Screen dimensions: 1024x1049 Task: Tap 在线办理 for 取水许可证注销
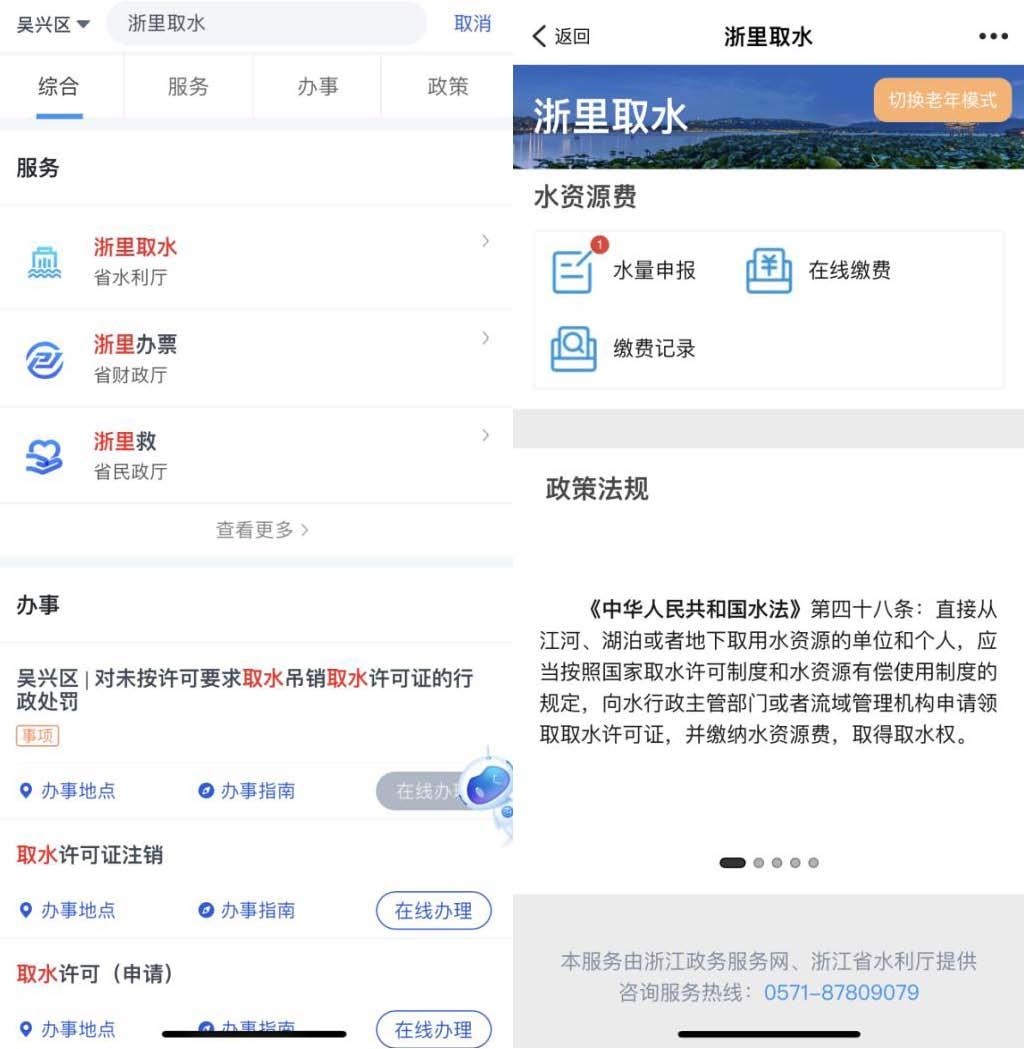click(433, 911)
